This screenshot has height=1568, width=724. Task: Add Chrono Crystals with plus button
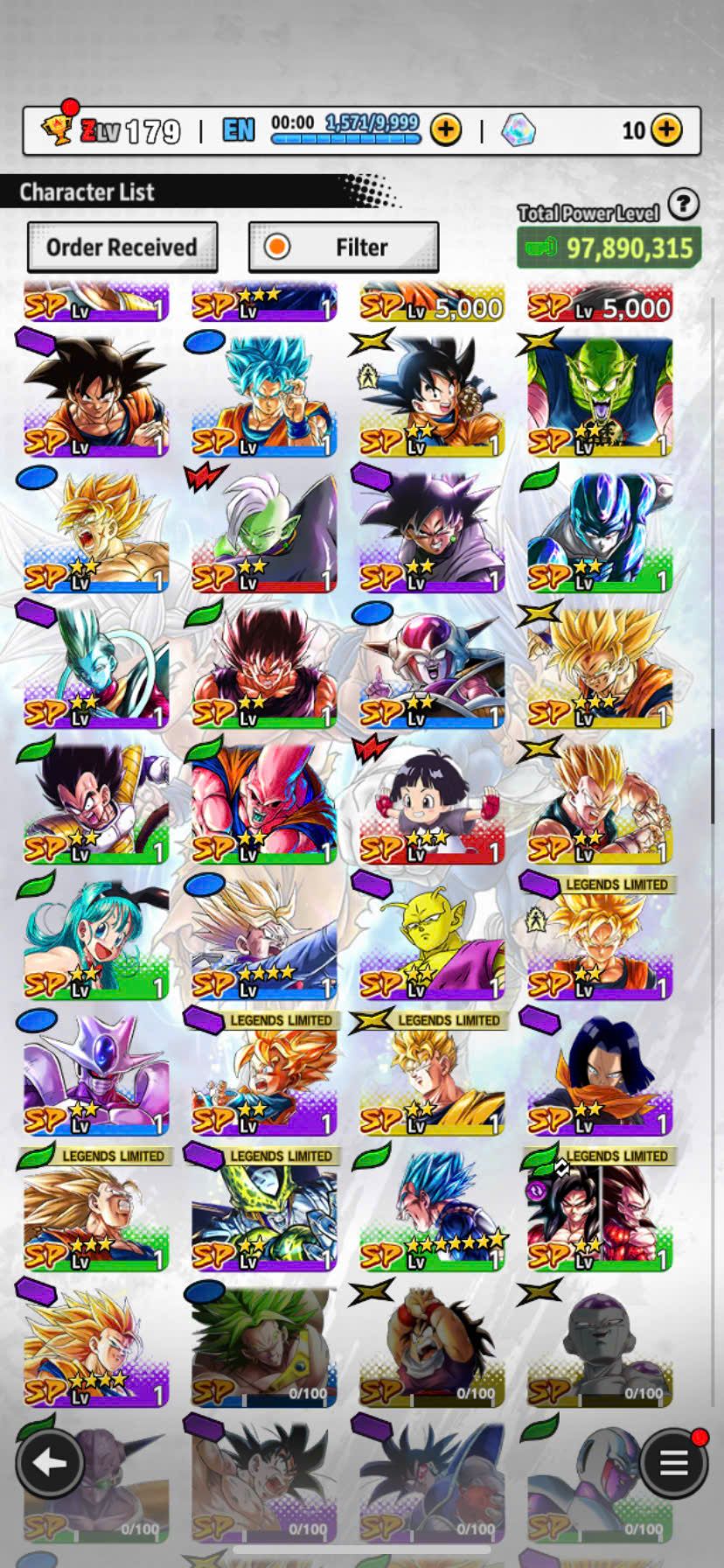click(666, 130)
